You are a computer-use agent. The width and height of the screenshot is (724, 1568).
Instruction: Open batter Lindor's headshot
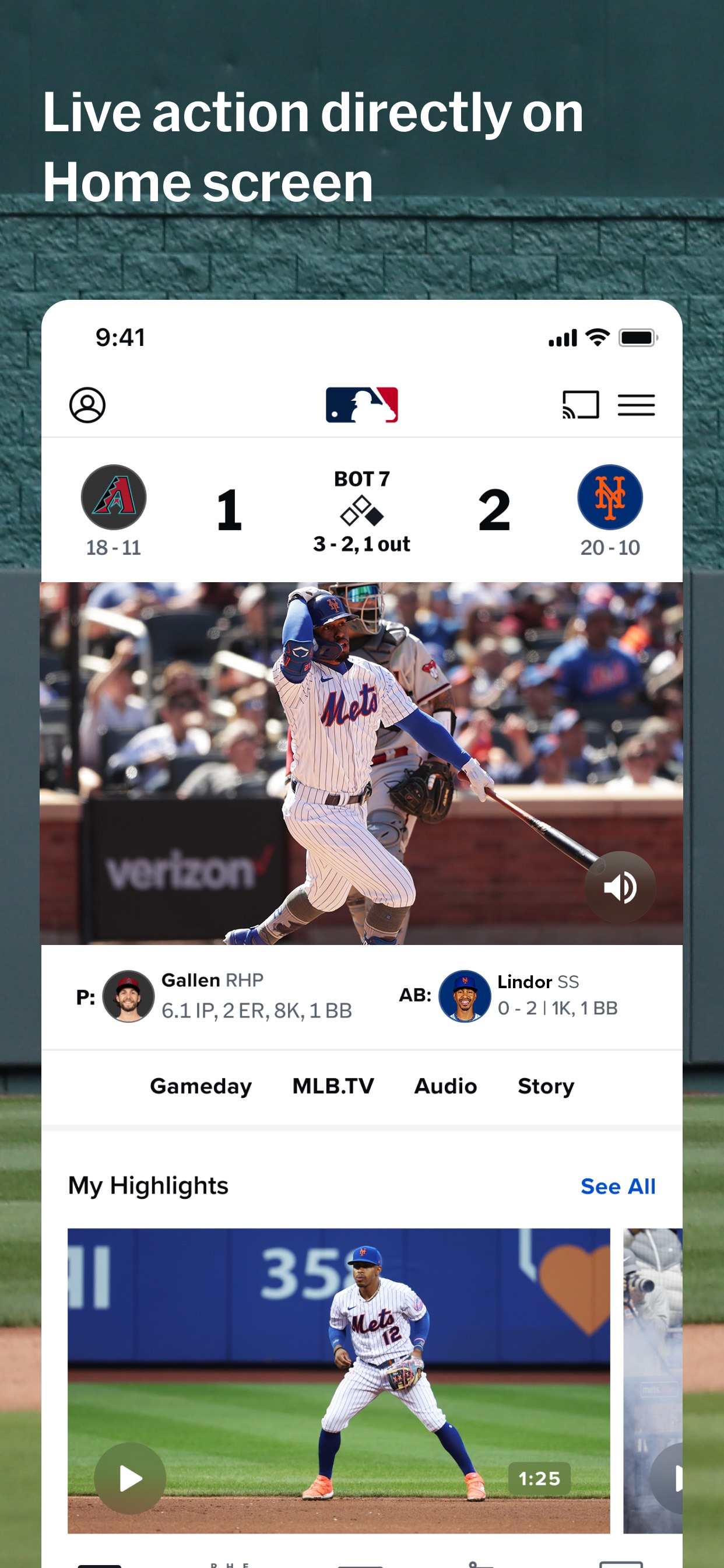464,996
